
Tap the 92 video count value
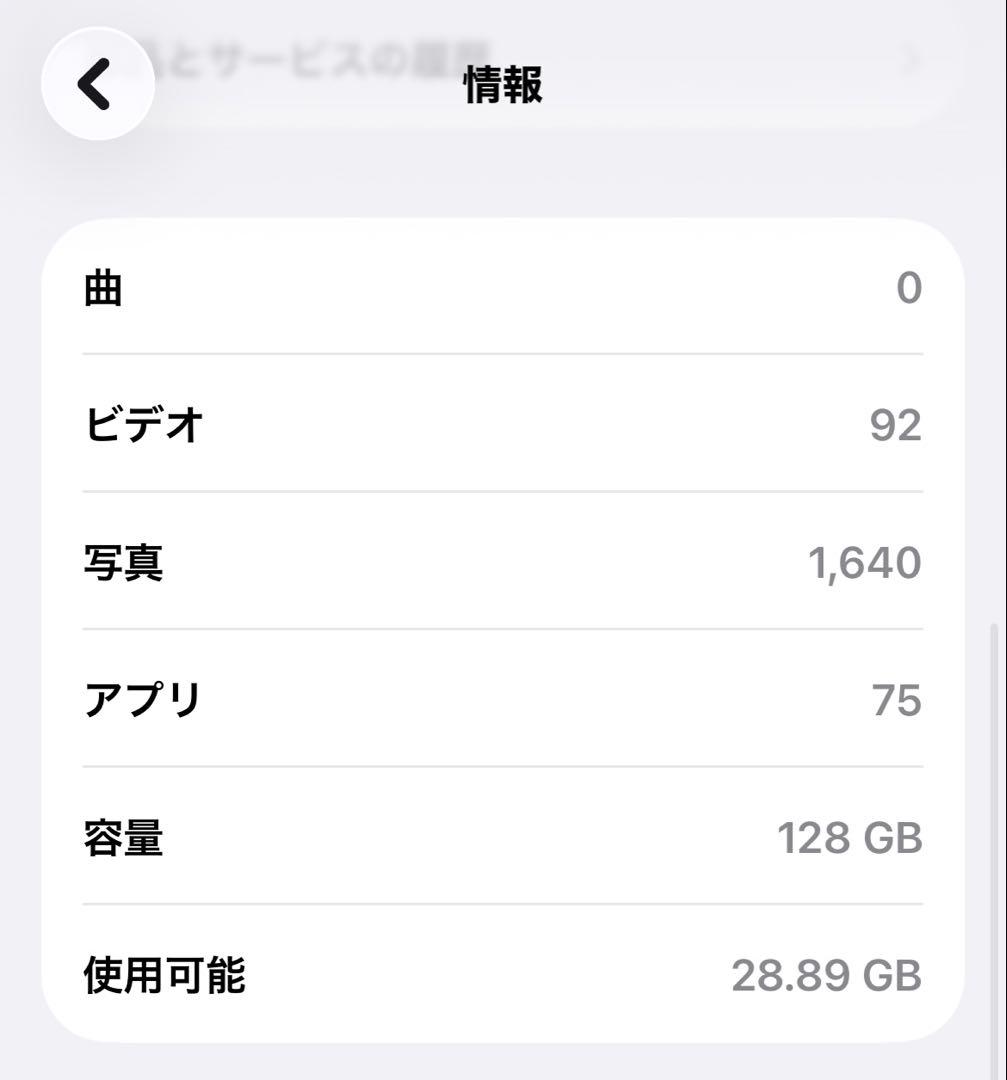(897, 425)
